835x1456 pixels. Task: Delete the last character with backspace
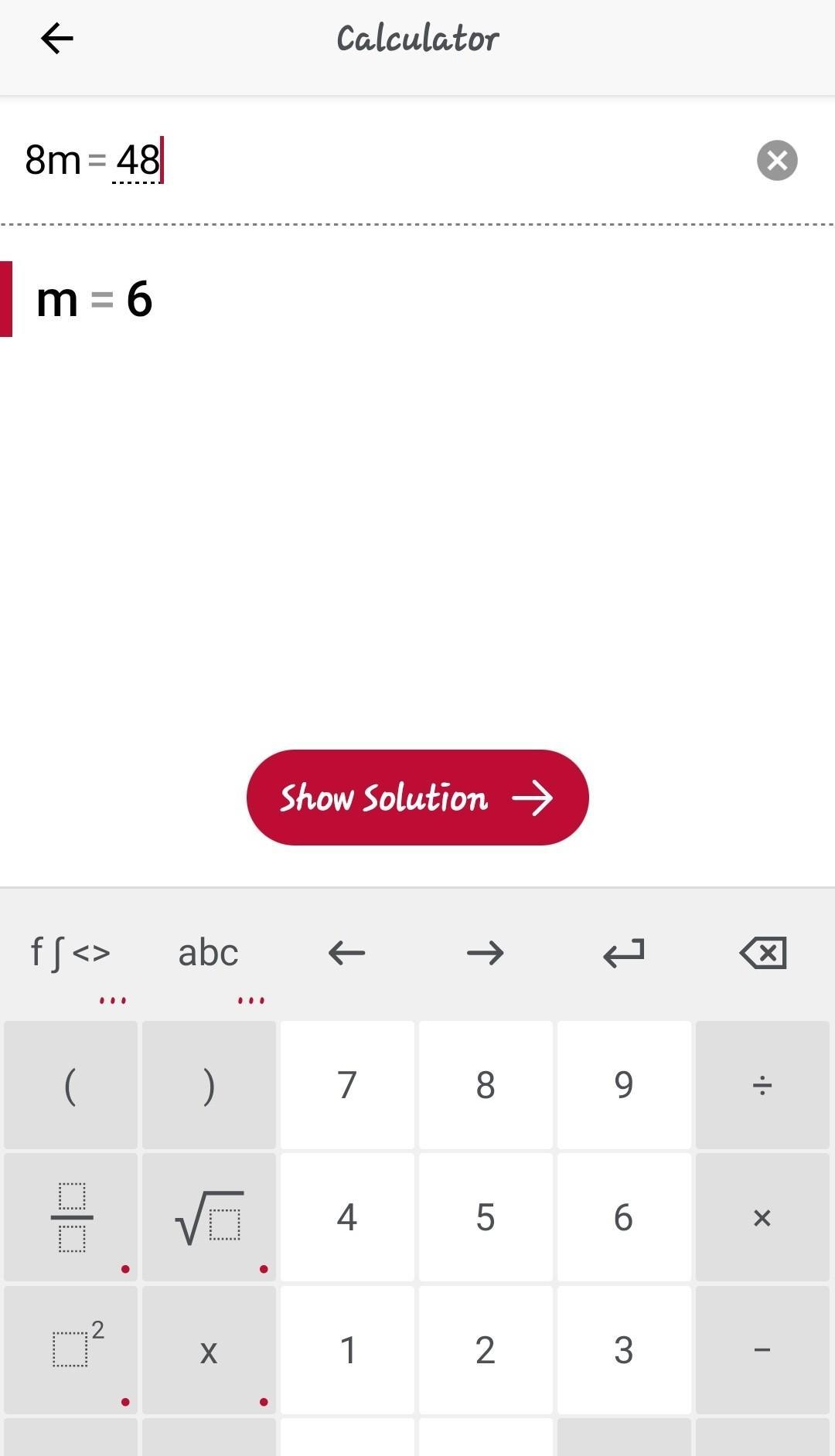pyautogui.click(x=762, y=953)
